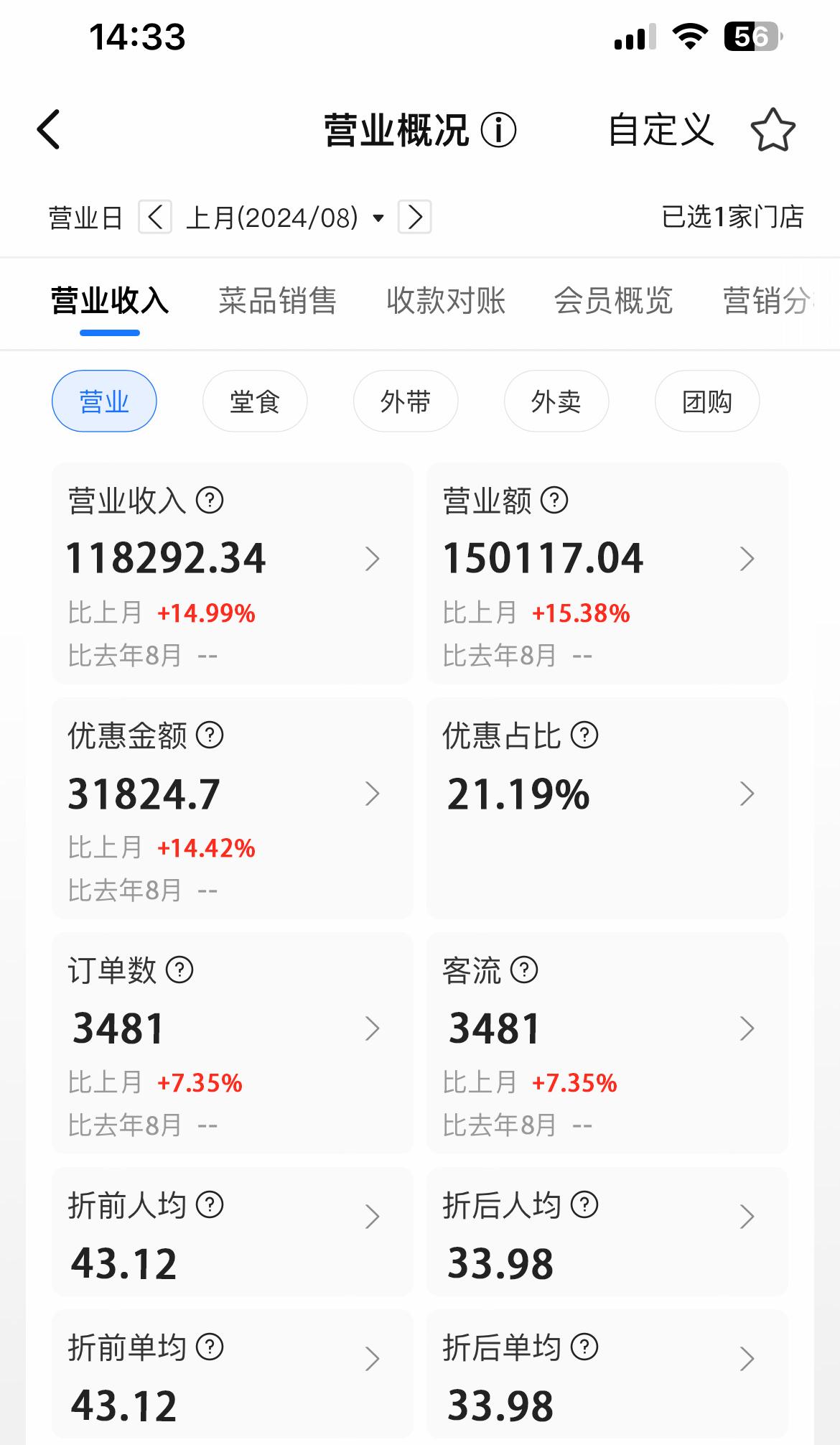Screen dimensions: 840x1445
Task: Switch to the 菜品销售 tab
Action: click(x=277, y=300)
